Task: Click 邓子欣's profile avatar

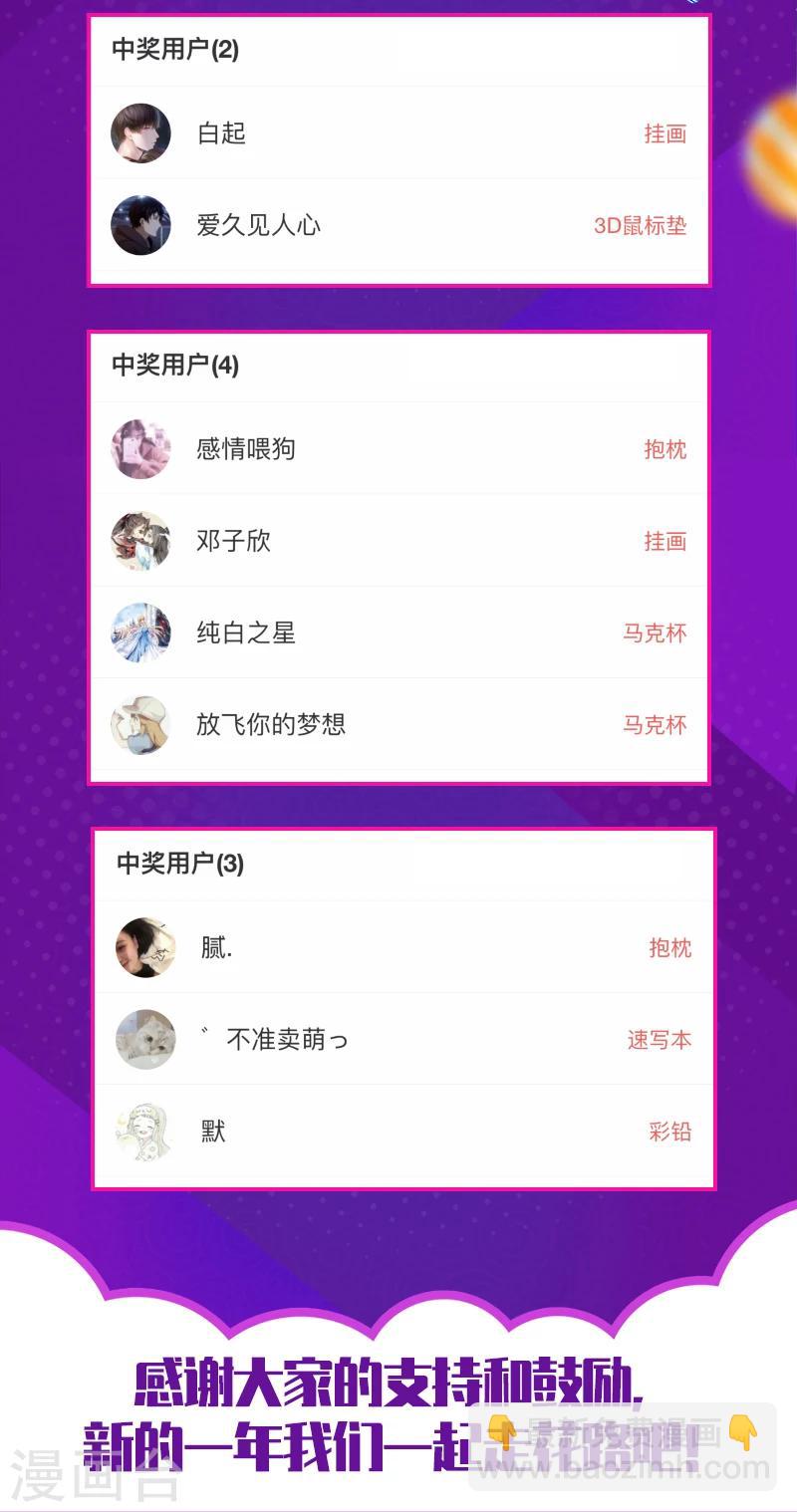Action: click(140, 541)
